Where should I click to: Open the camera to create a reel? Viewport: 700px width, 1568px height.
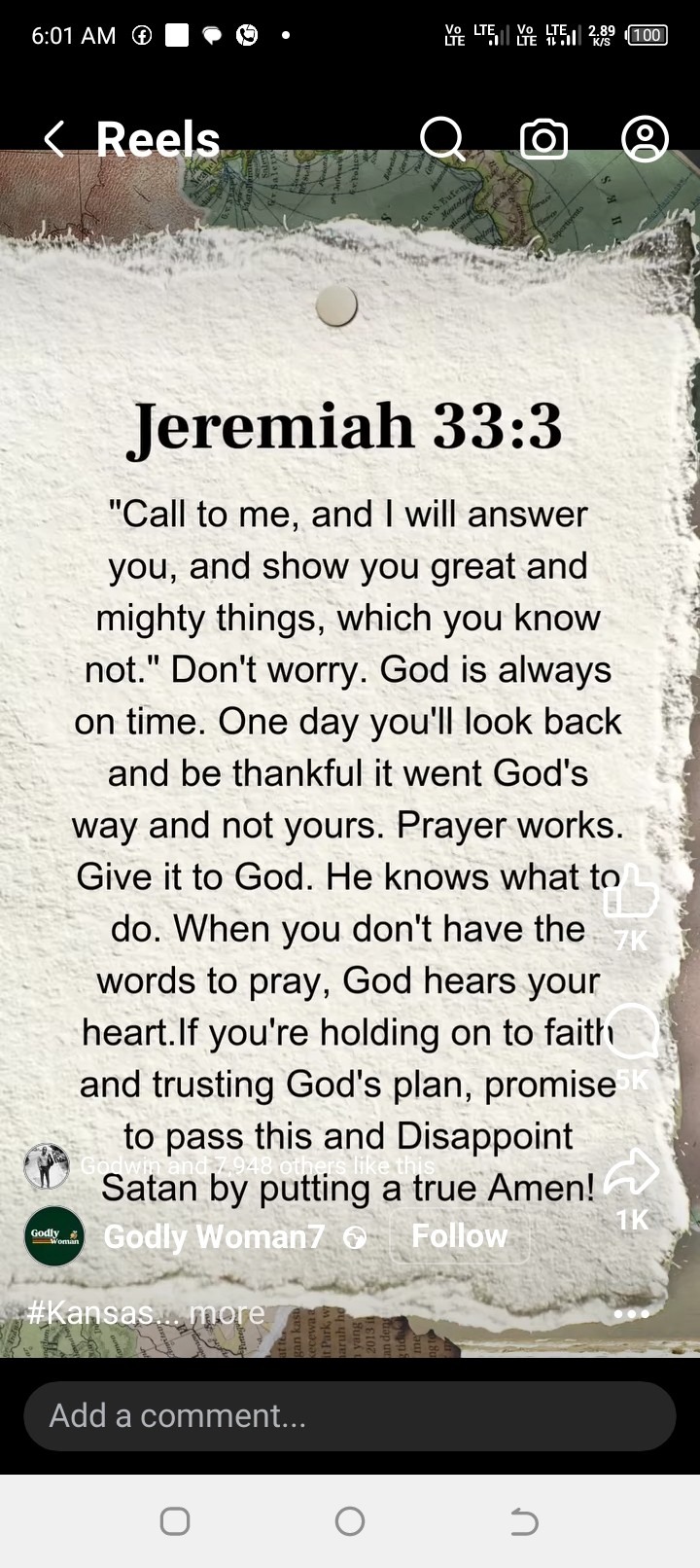(x=543, y=139)
